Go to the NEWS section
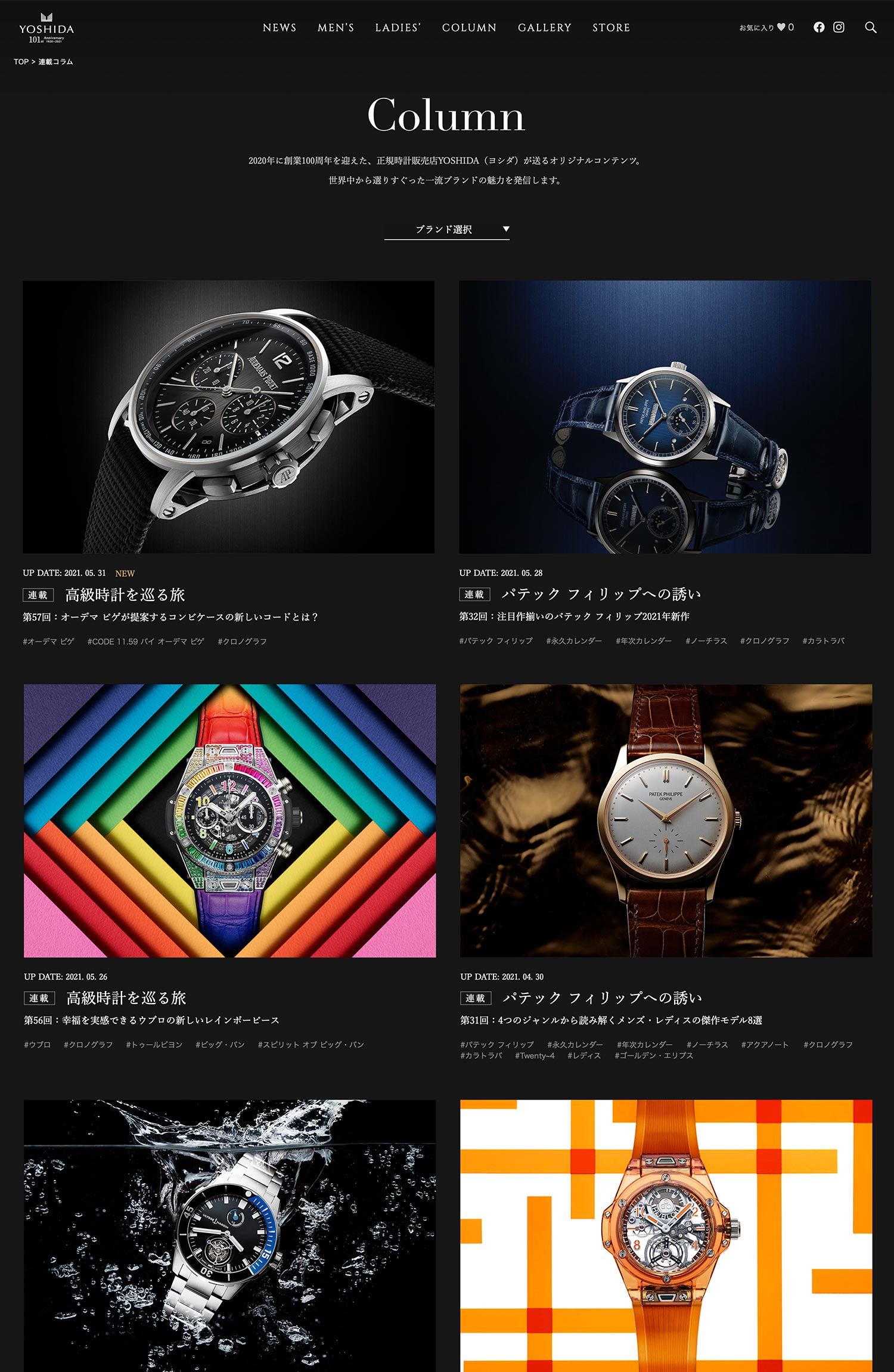This screenshot has width=894, height=1372. 280,27
